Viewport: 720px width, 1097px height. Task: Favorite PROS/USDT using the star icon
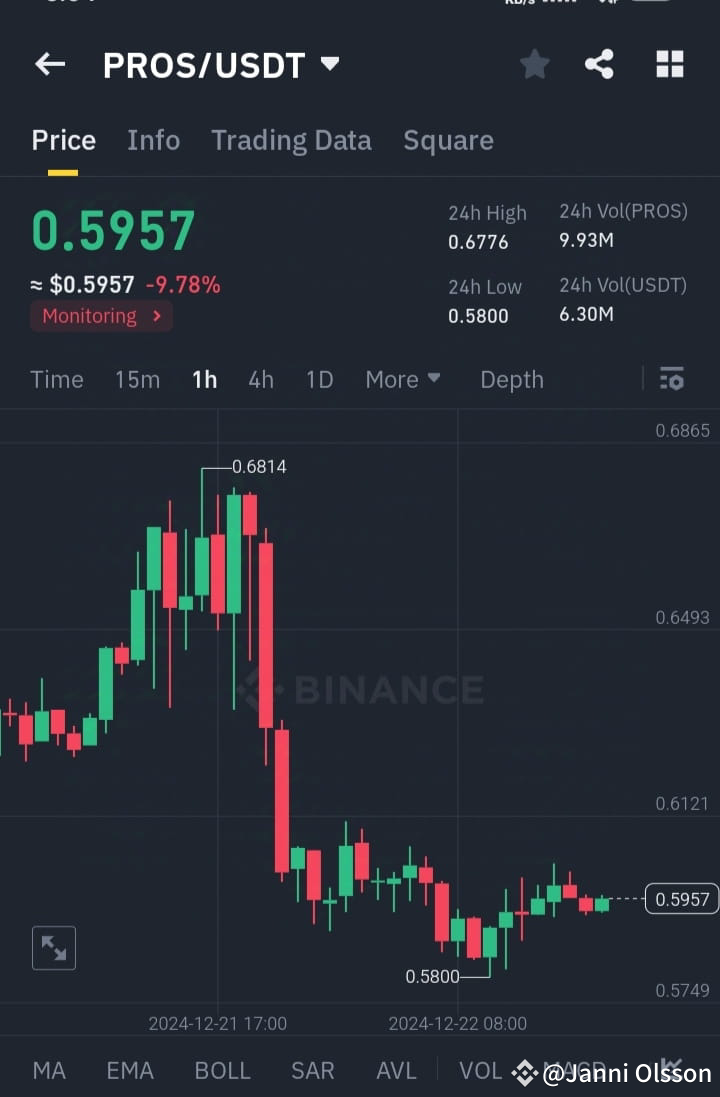(x=534, y=63)
